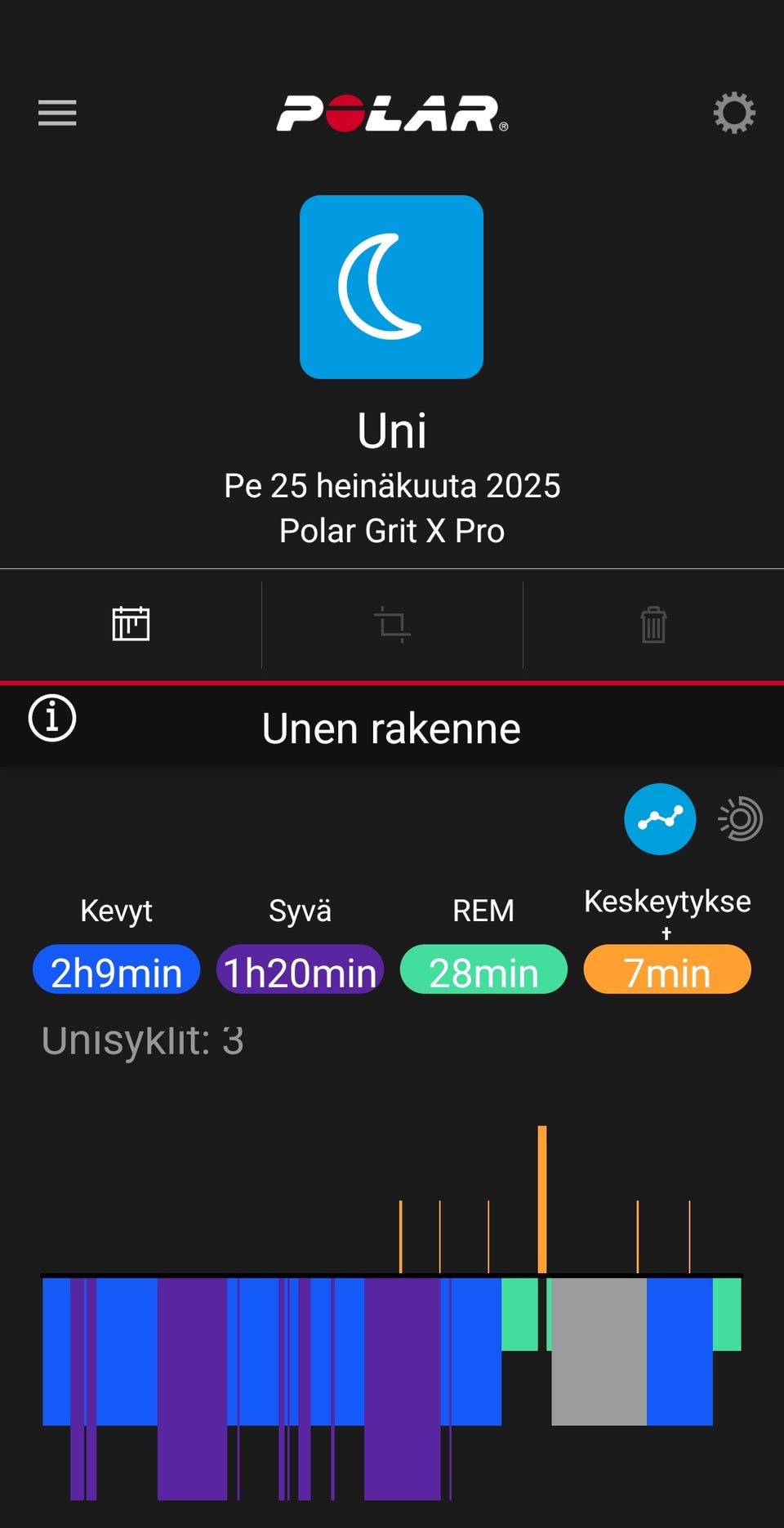Switch to the circular sleep rhythm view

pos(741,818)
